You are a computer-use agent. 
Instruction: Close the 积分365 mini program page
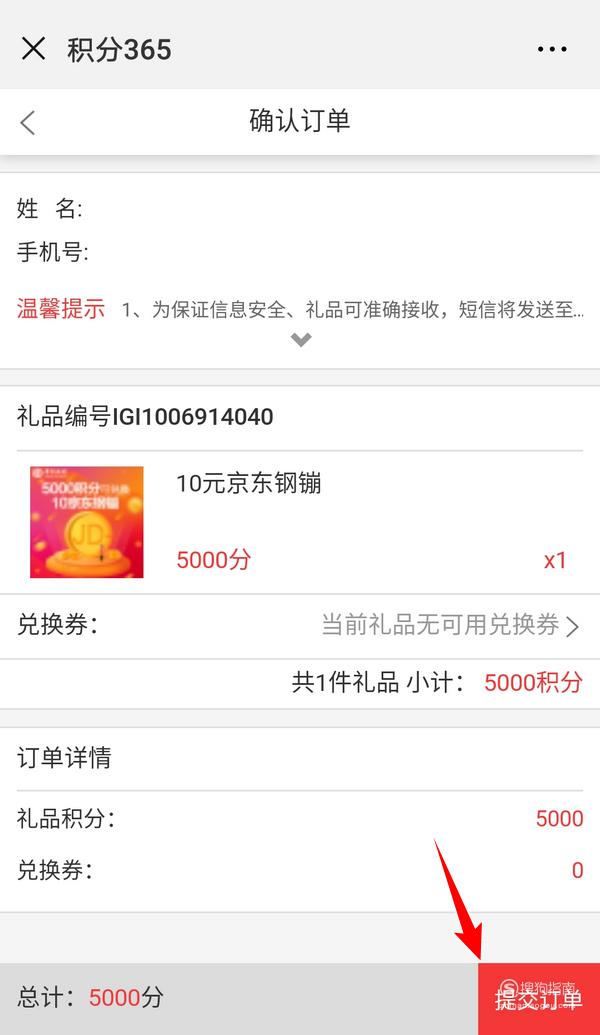click(33, 49)
